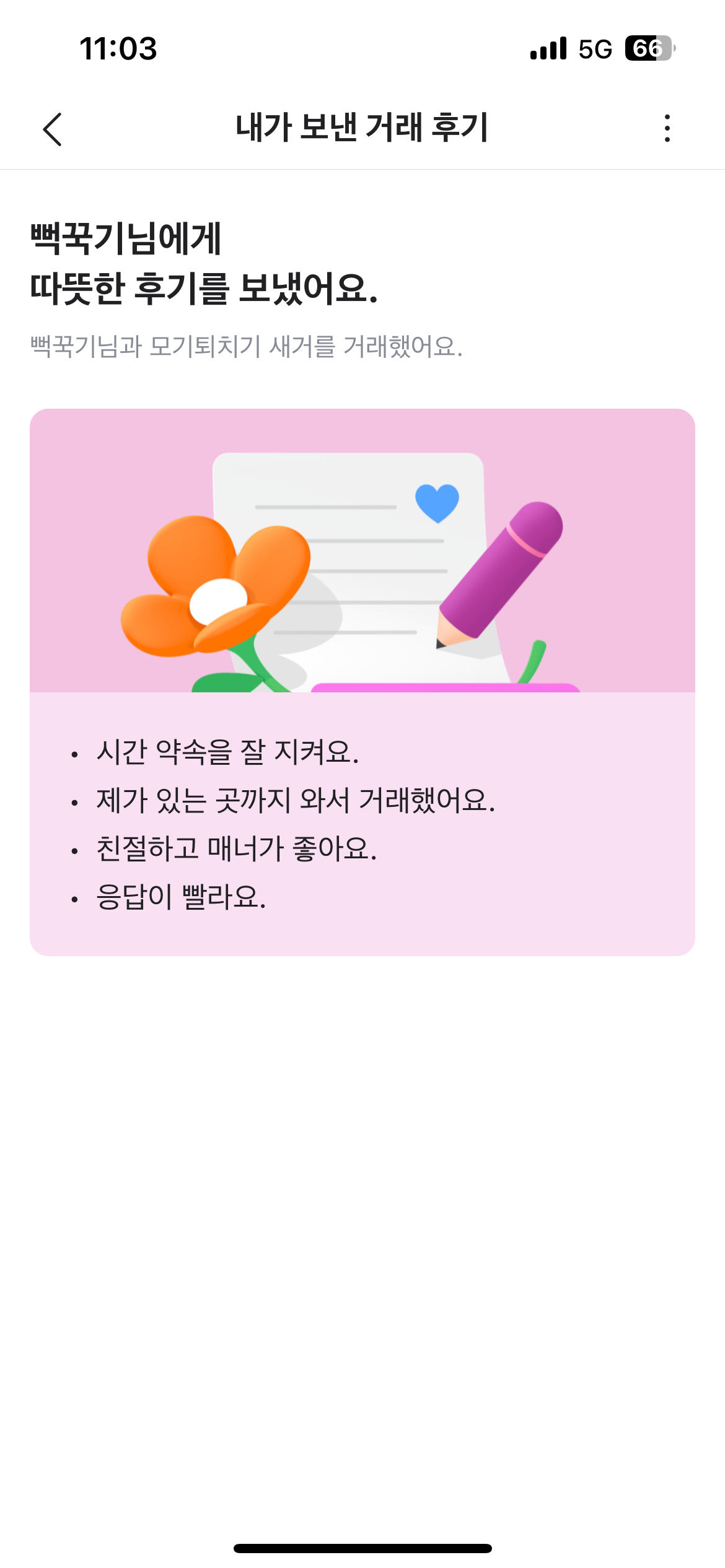The width and height of the screenshot is (725, 1568).
Task: Go back from the sent review page
Action: pos(53,129)
